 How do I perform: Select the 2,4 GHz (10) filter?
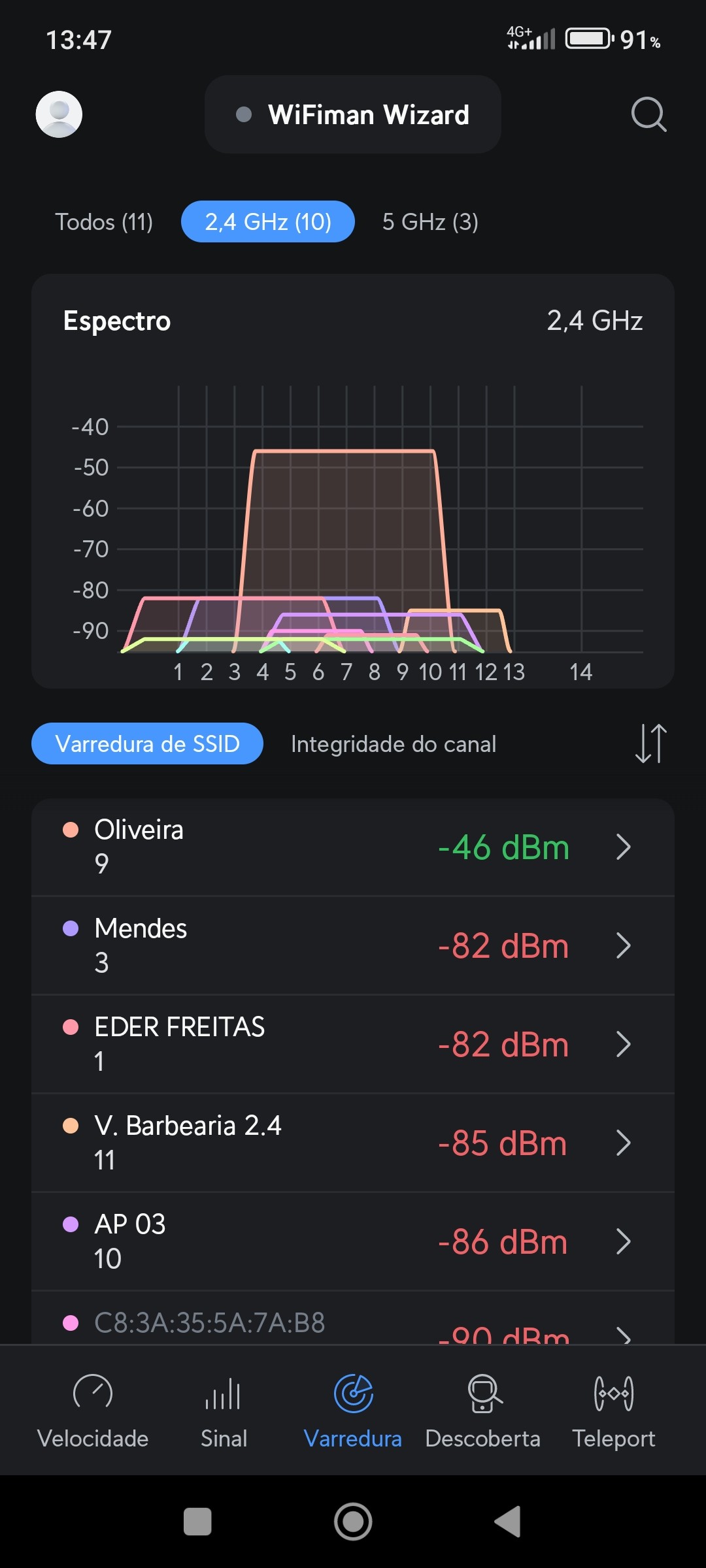[268, 222]
